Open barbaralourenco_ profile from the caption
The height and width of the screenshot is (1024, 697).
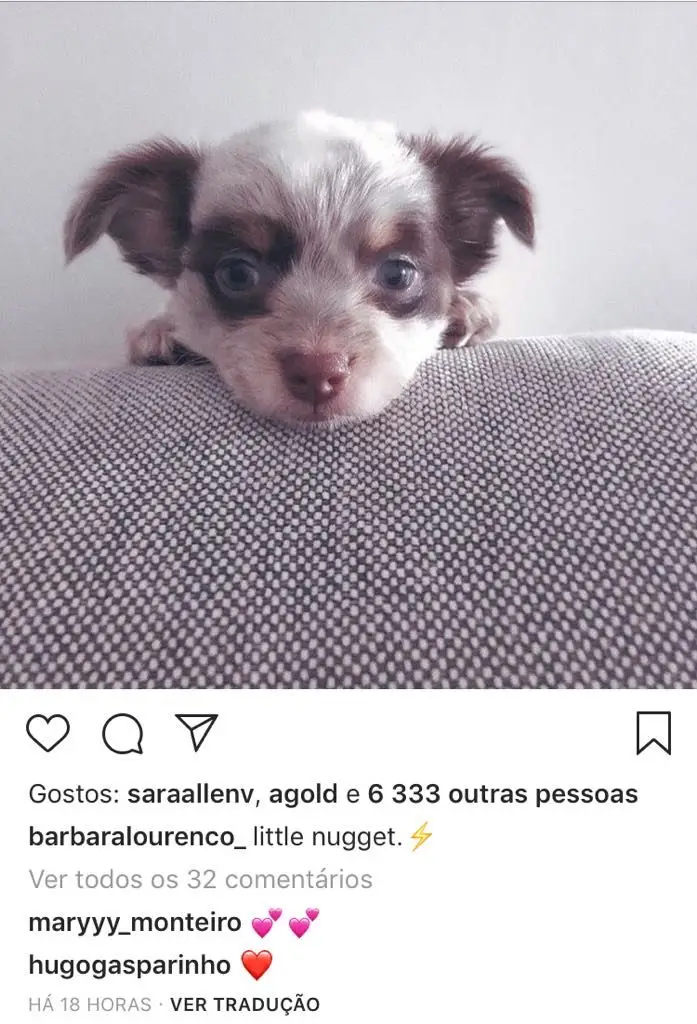[x=137, y=837]
